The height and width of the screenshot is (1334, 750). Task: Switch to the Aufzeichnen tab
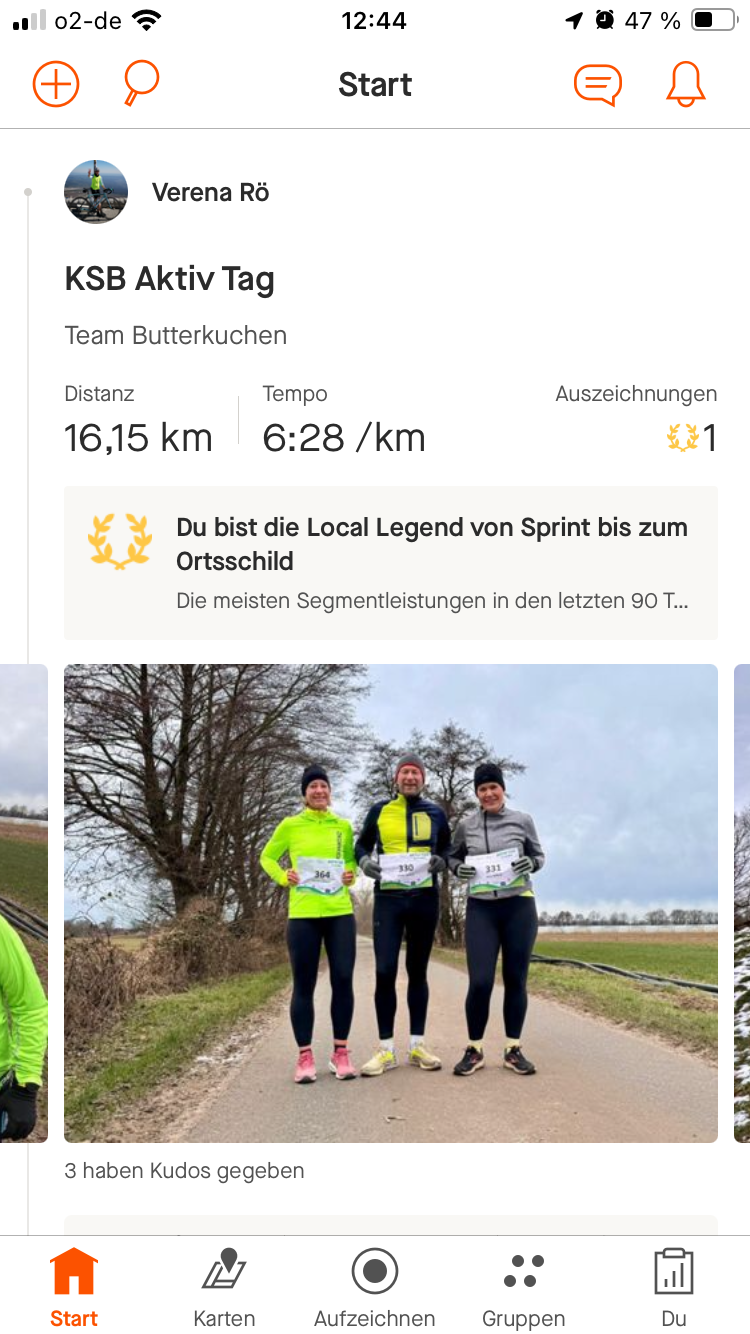click(375, 1287)
